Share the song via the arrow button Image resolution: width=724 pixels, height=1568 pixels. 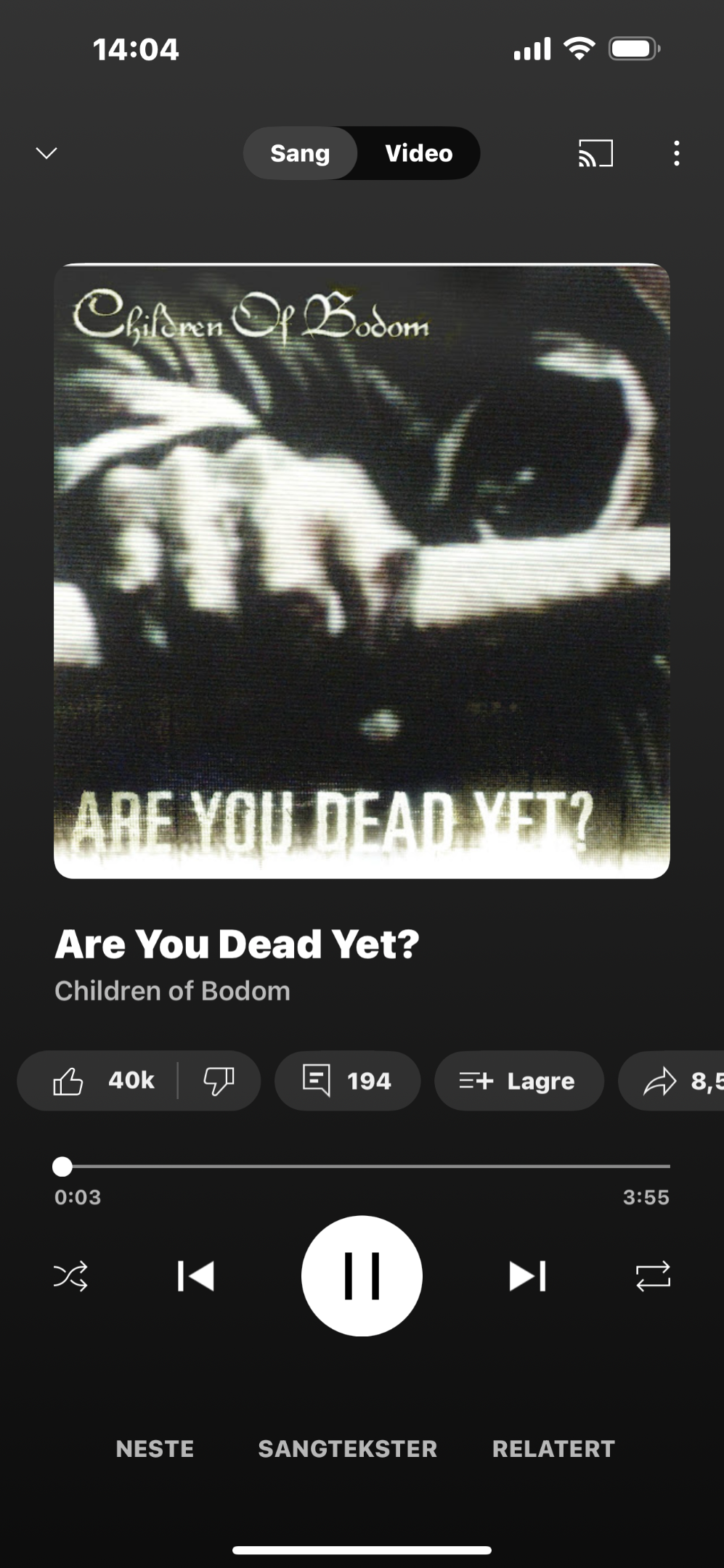pos(672,1081)
